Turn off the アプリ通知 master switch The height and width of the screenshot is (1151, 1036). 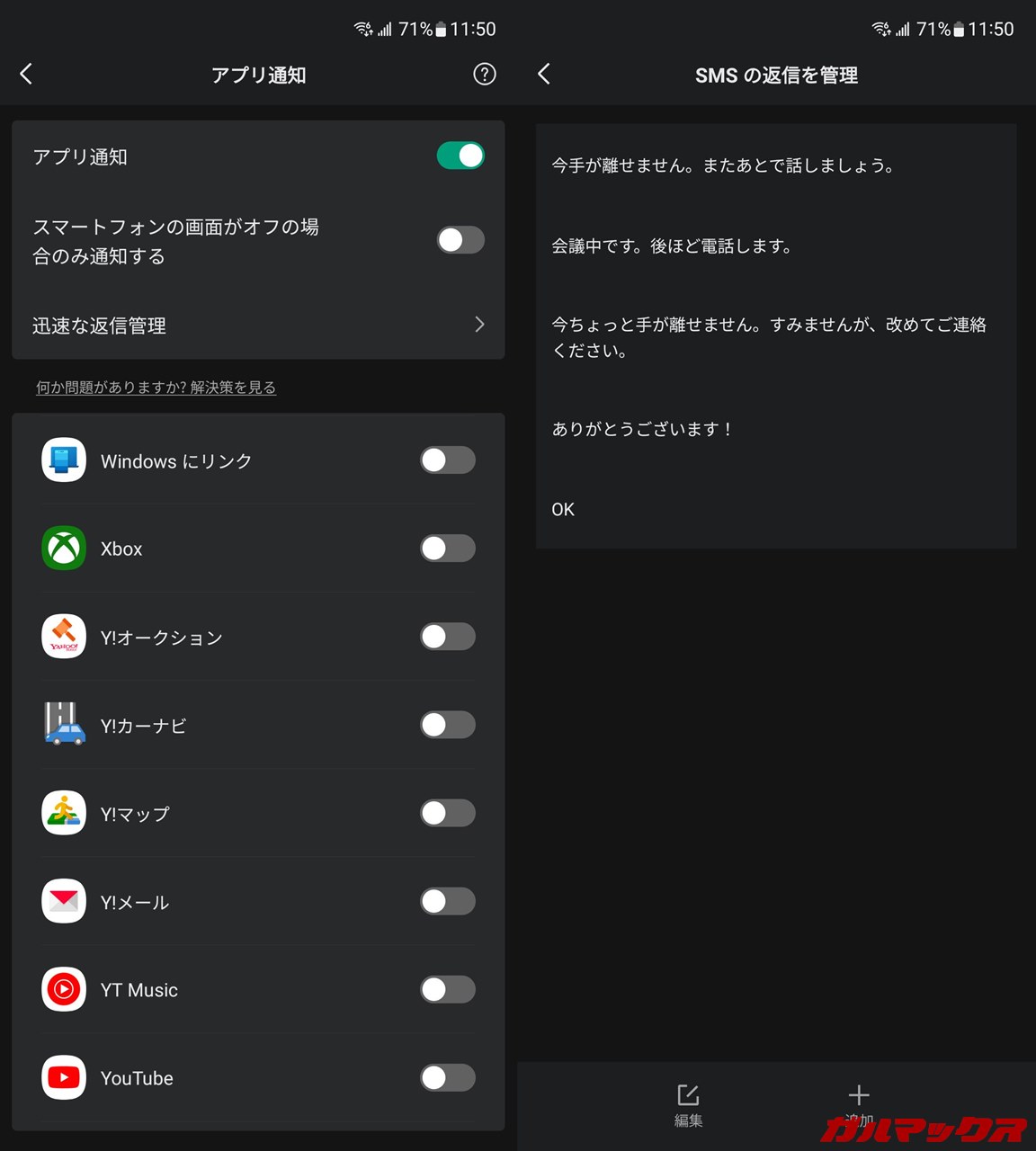[x=460, y=156]
